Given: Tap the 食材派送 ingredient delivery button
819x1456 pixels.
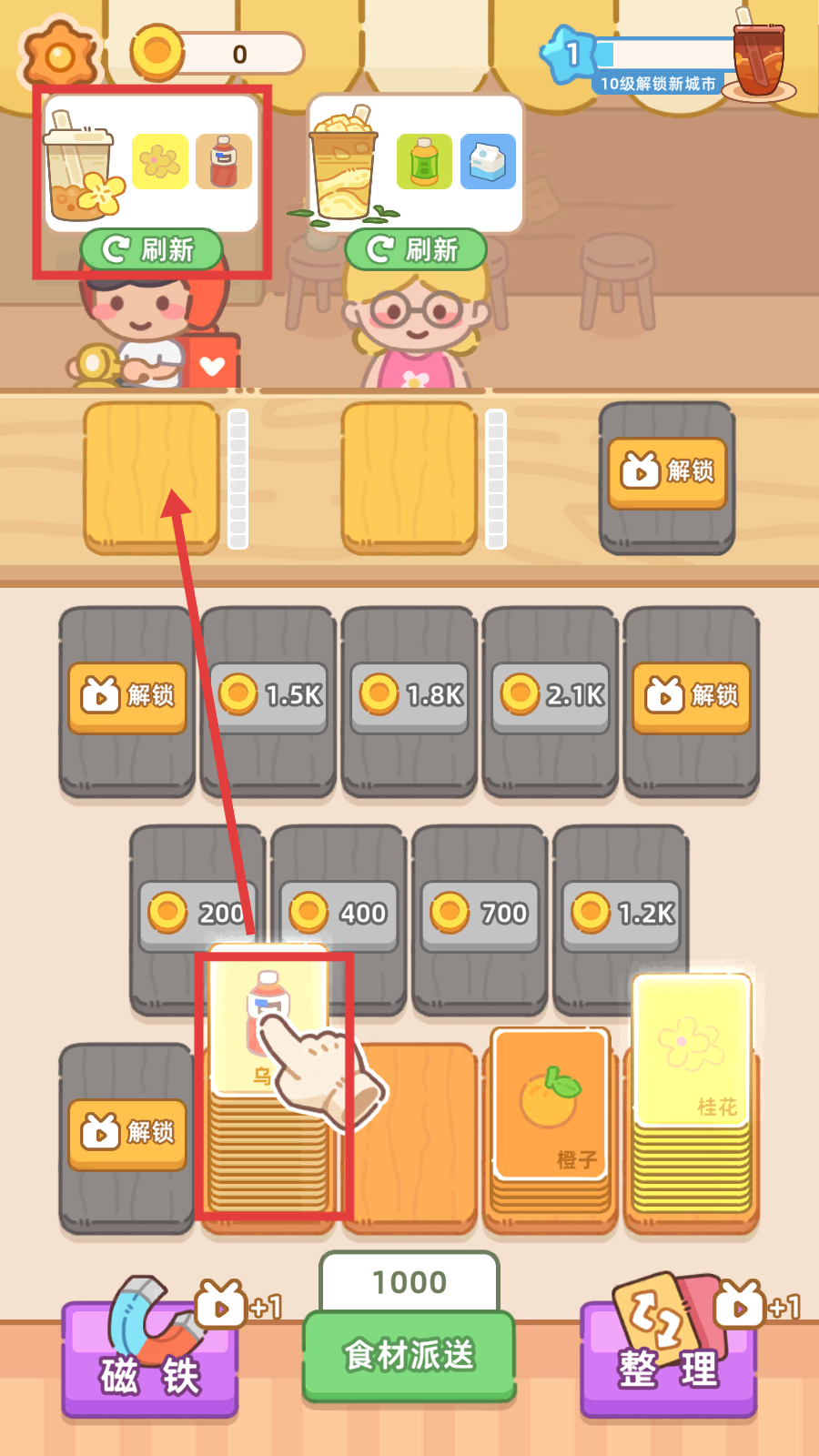Looking at the screenshot, I should pos(409,1354).
